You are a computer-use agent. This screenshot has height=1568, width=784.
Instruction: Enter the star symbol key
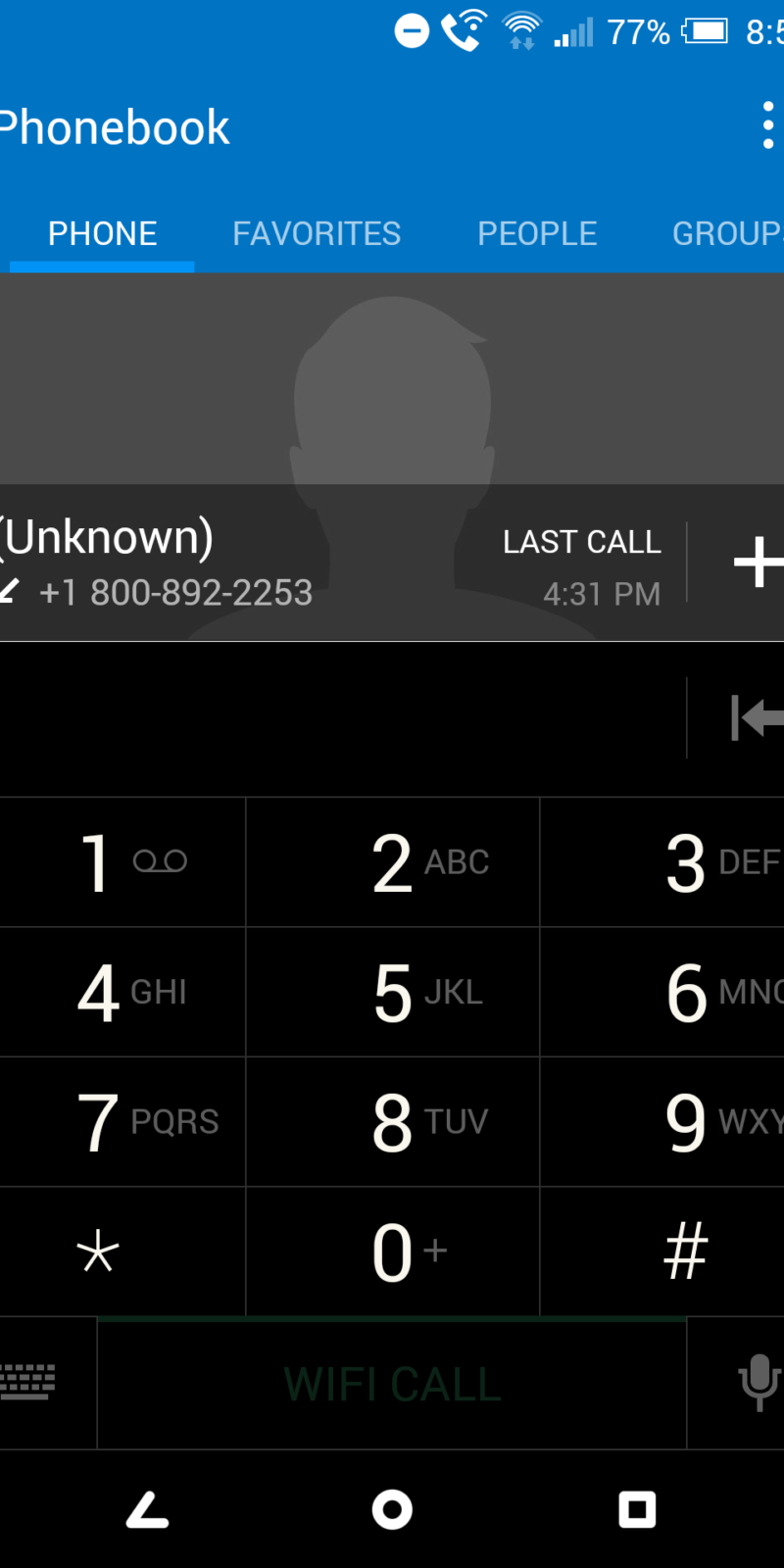[x=98, y=1251]
